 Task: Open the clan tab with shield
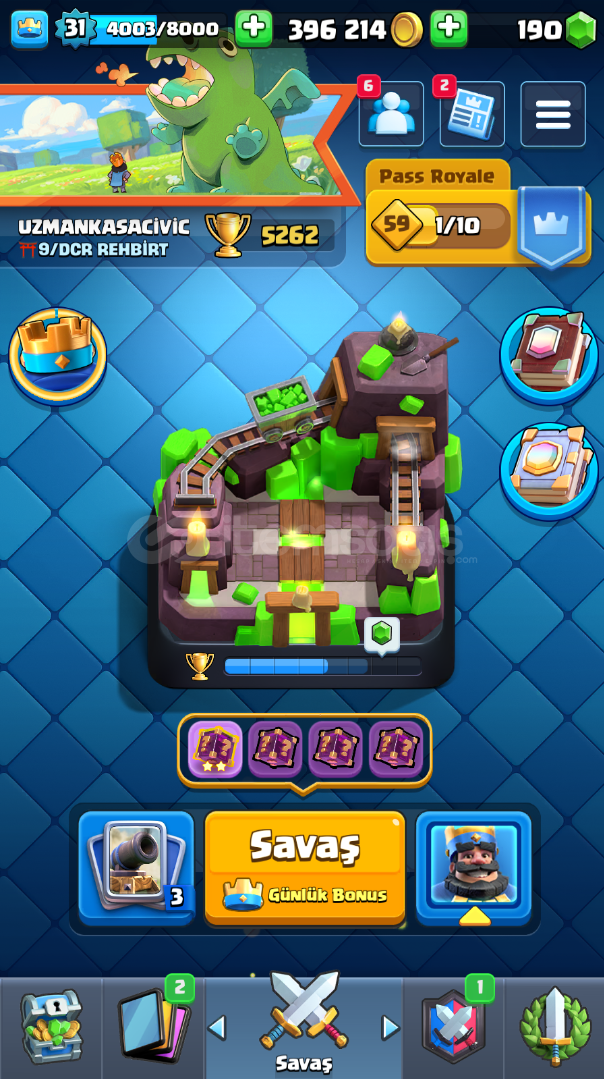[453, 1027]
